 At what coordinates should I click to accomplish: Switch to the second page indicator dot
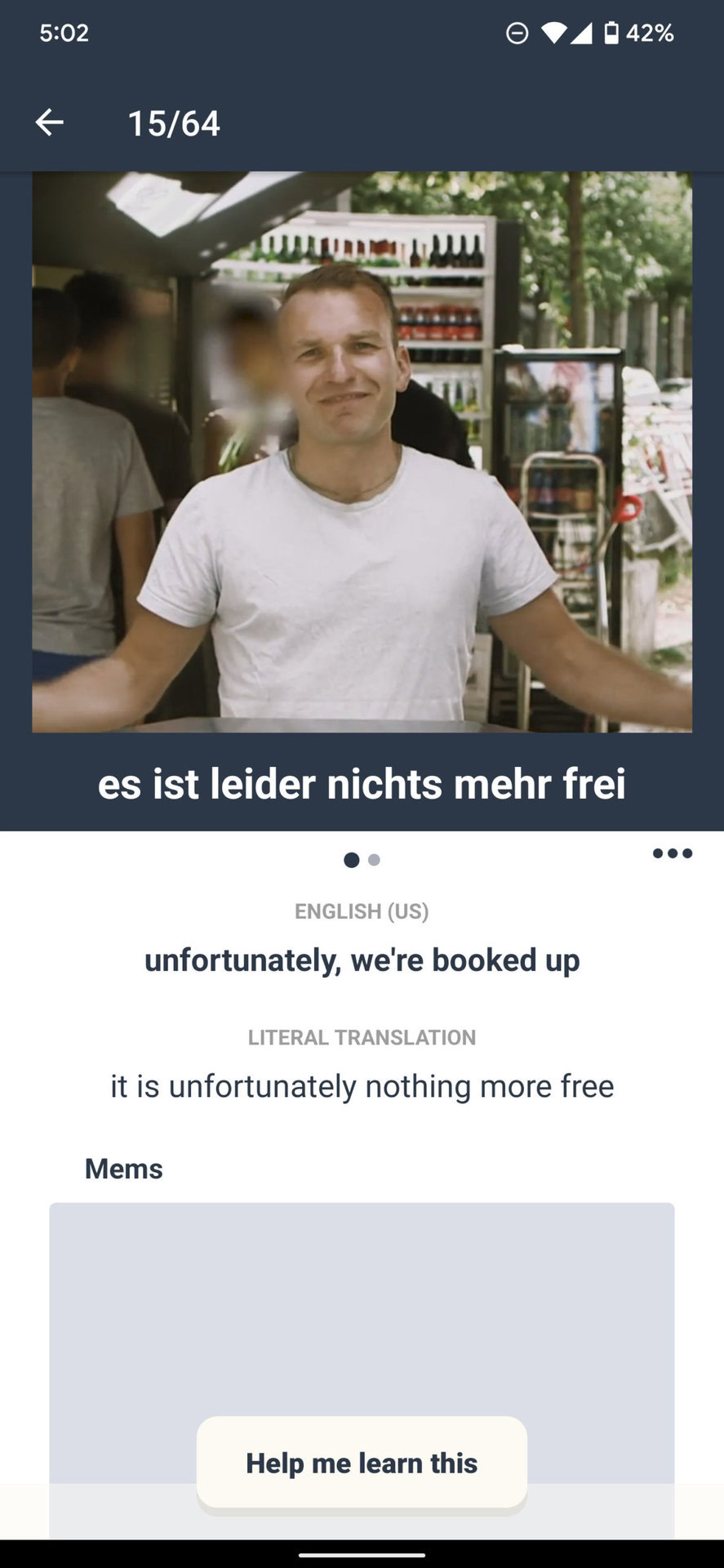(x=375, y=860)
